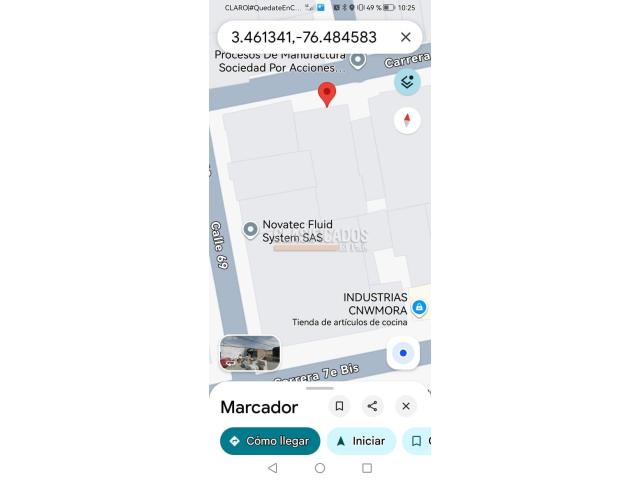The width and height of the screenshot is (640, 480).
Task: Tap the compass to reorient map
Action: (407, 120)
